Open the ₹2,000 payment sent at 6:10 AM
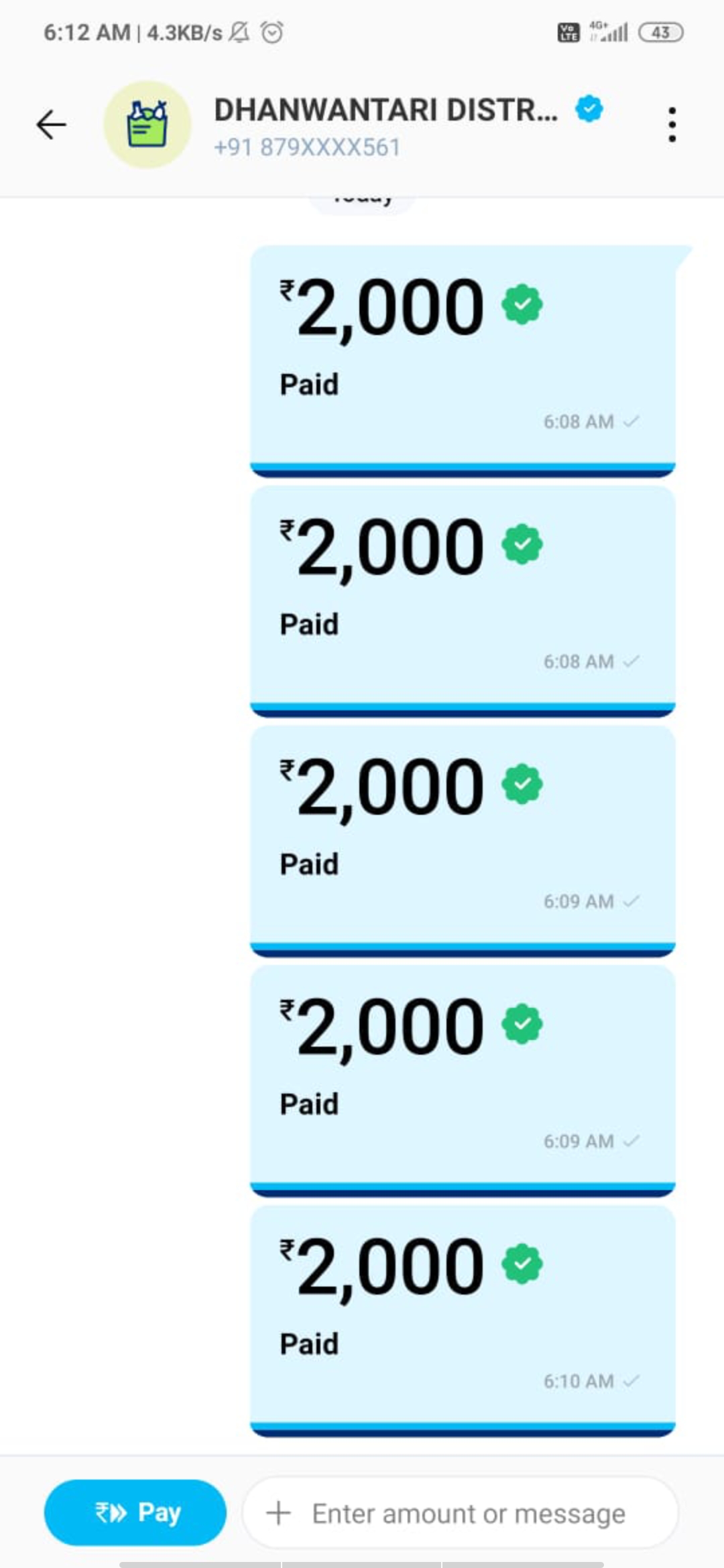Viewport: 724px width, 1568px height. tap(463, 1321)
